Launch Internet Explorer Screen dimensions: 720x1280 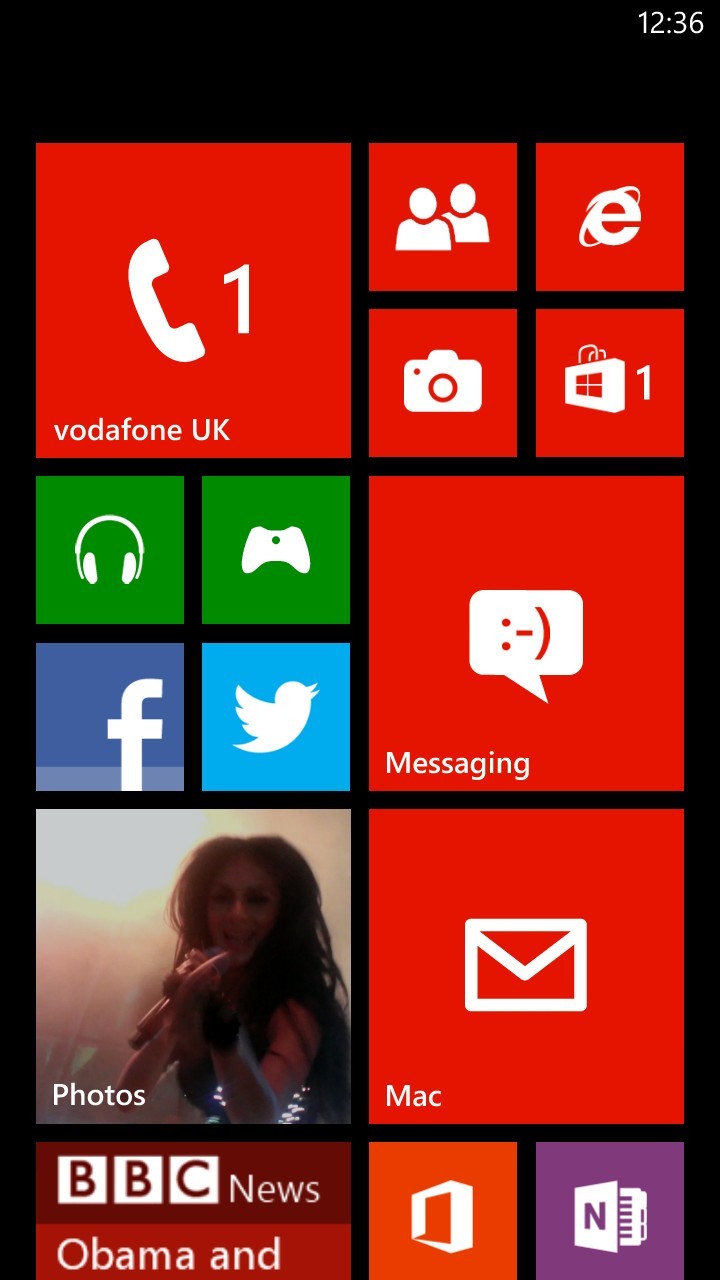pos(610,217)
